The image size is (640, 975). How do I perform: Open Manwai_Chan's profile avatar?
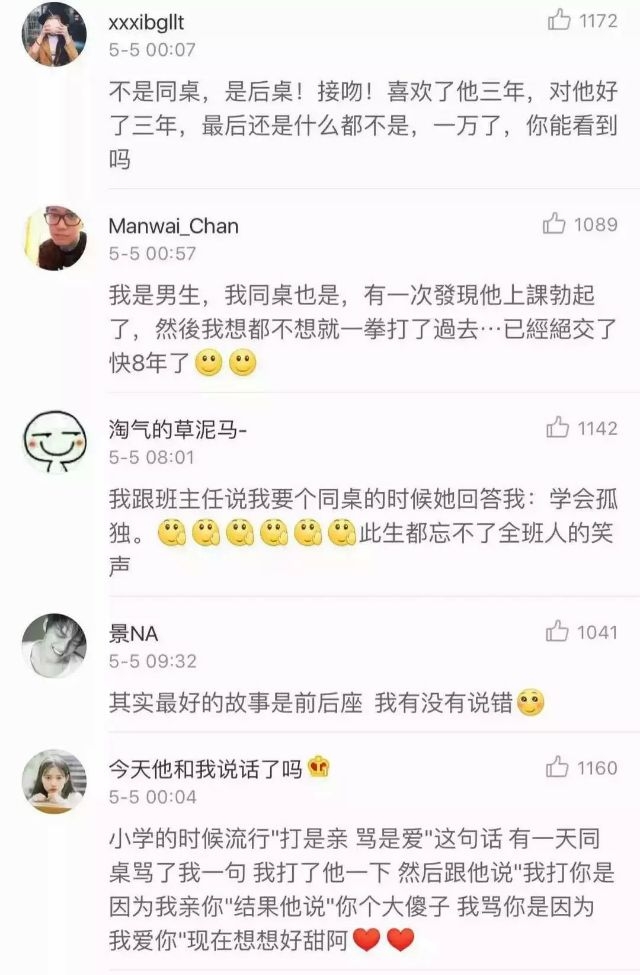click(x=54, y=238)
